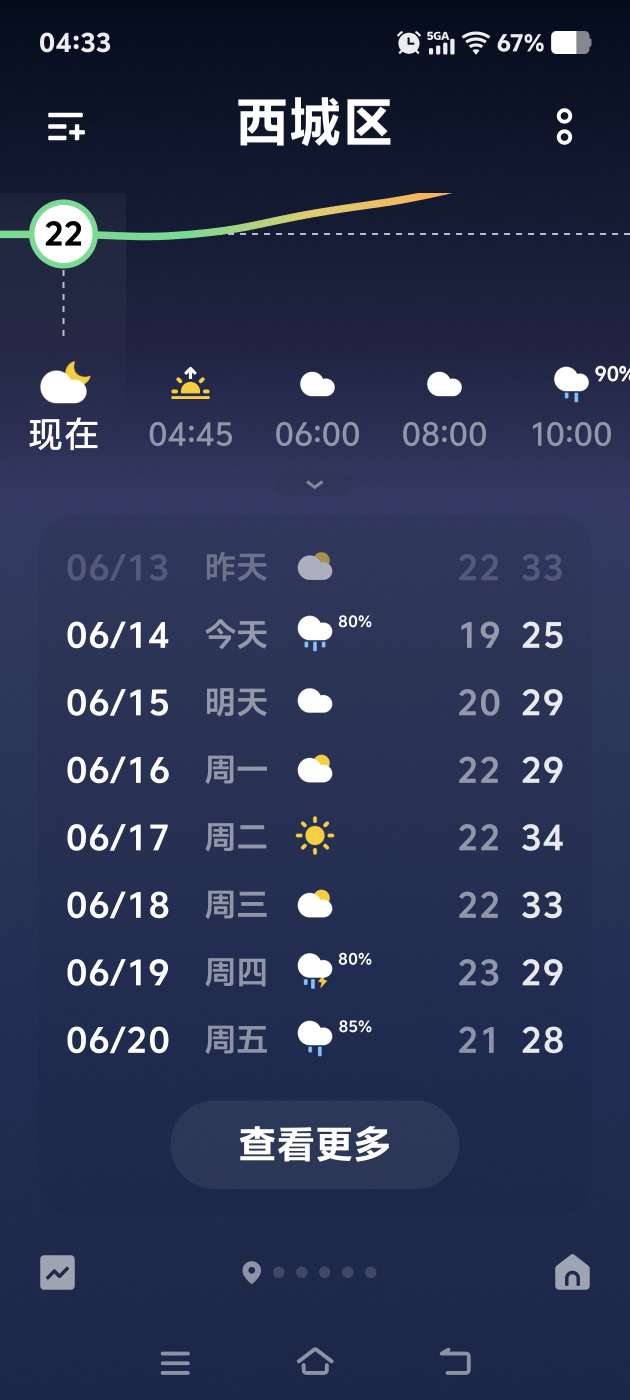Open the city list management icon
Screen dimensions: 630x1400
tap(67, 127)
